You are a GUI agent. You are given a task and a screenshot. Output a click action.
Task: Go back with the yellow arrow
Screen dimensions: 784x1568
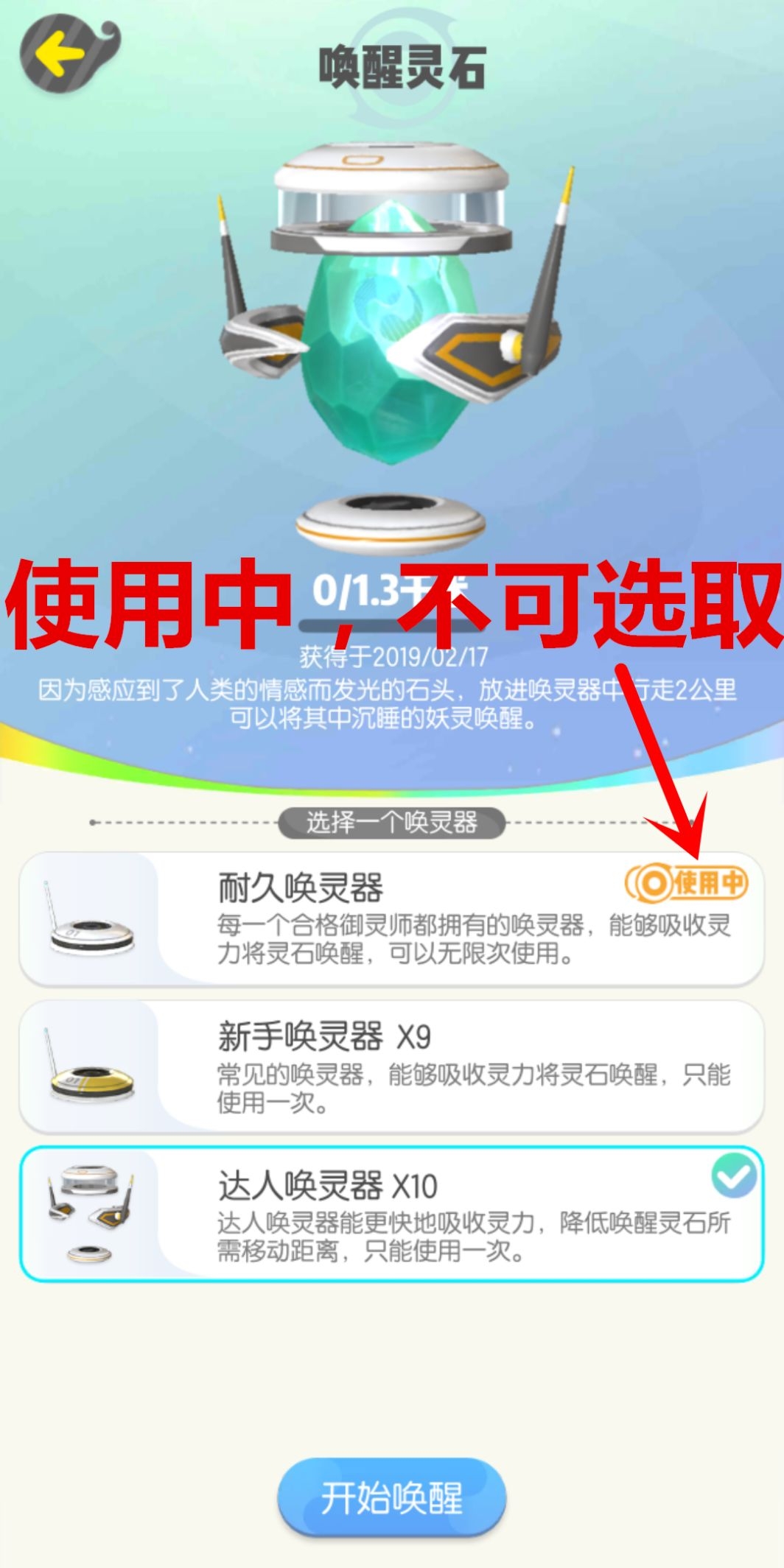click(60, 55)
